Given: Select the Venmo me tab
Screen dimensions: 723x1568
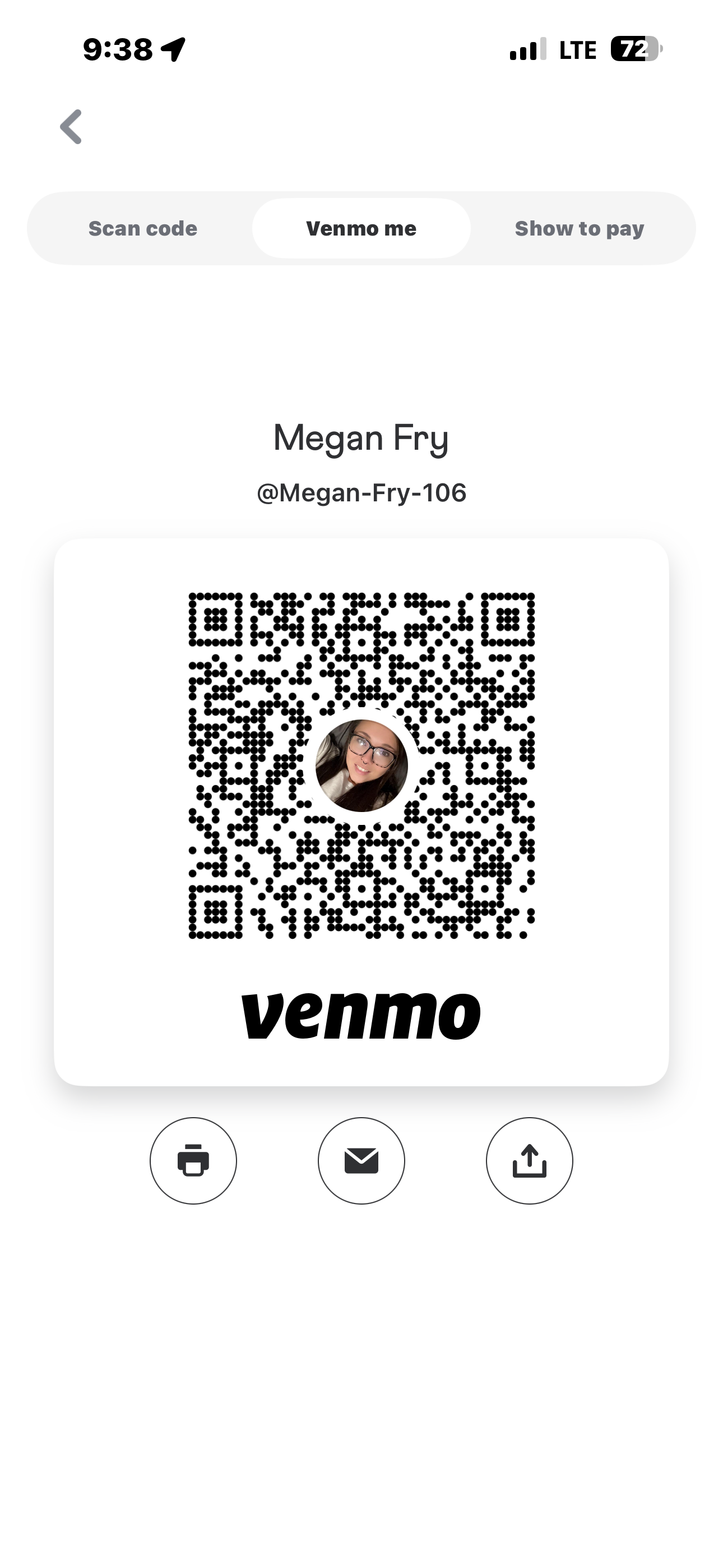Looking at the screenshot, I should 361,228.
